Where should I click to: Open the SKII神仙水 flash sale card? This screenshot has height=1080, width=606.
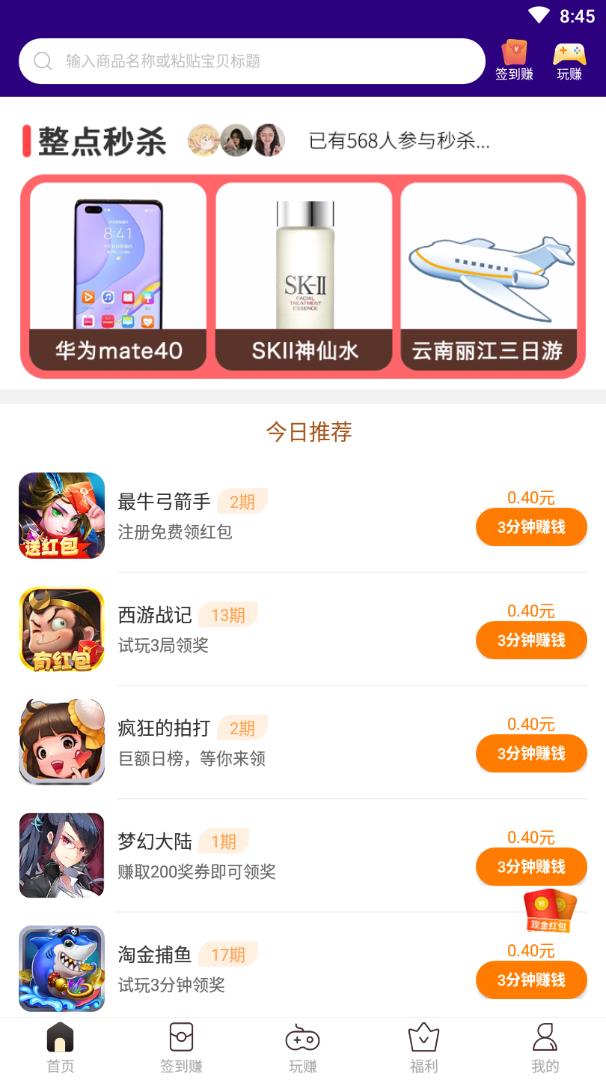click(304, 276)
